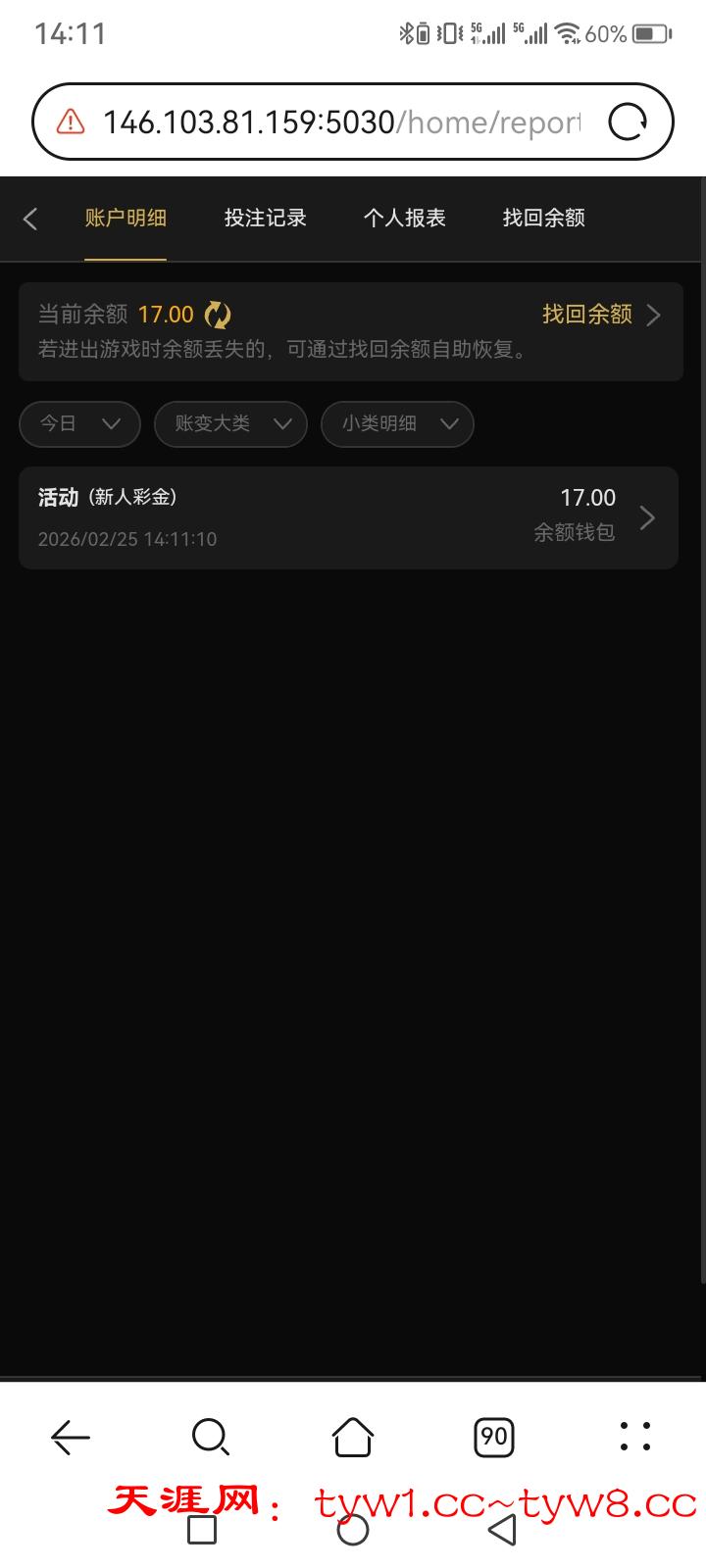Image resolution: width=706 pixels, height=1568 pixels.
Task: Expand the 账变大类 filter dropdown
Action: point(230,424)
